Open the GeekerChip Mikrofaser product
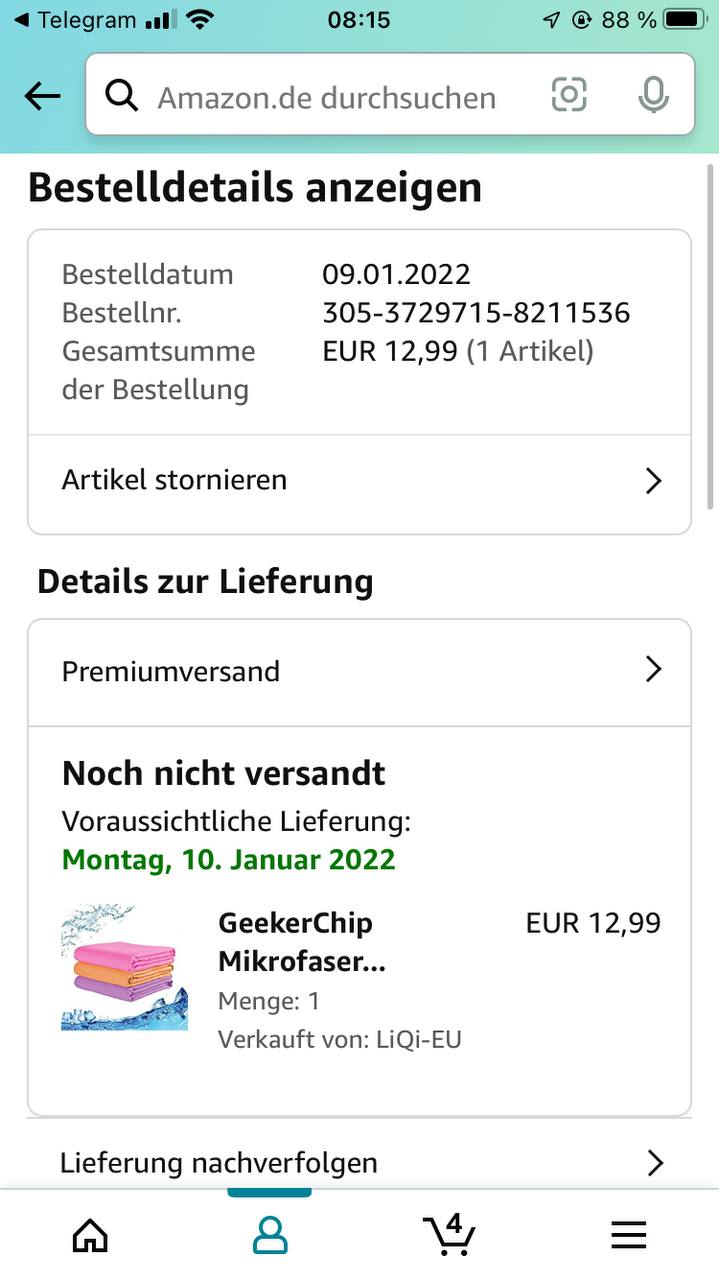This screenshot has height=1280, width=719. (295, 941)
